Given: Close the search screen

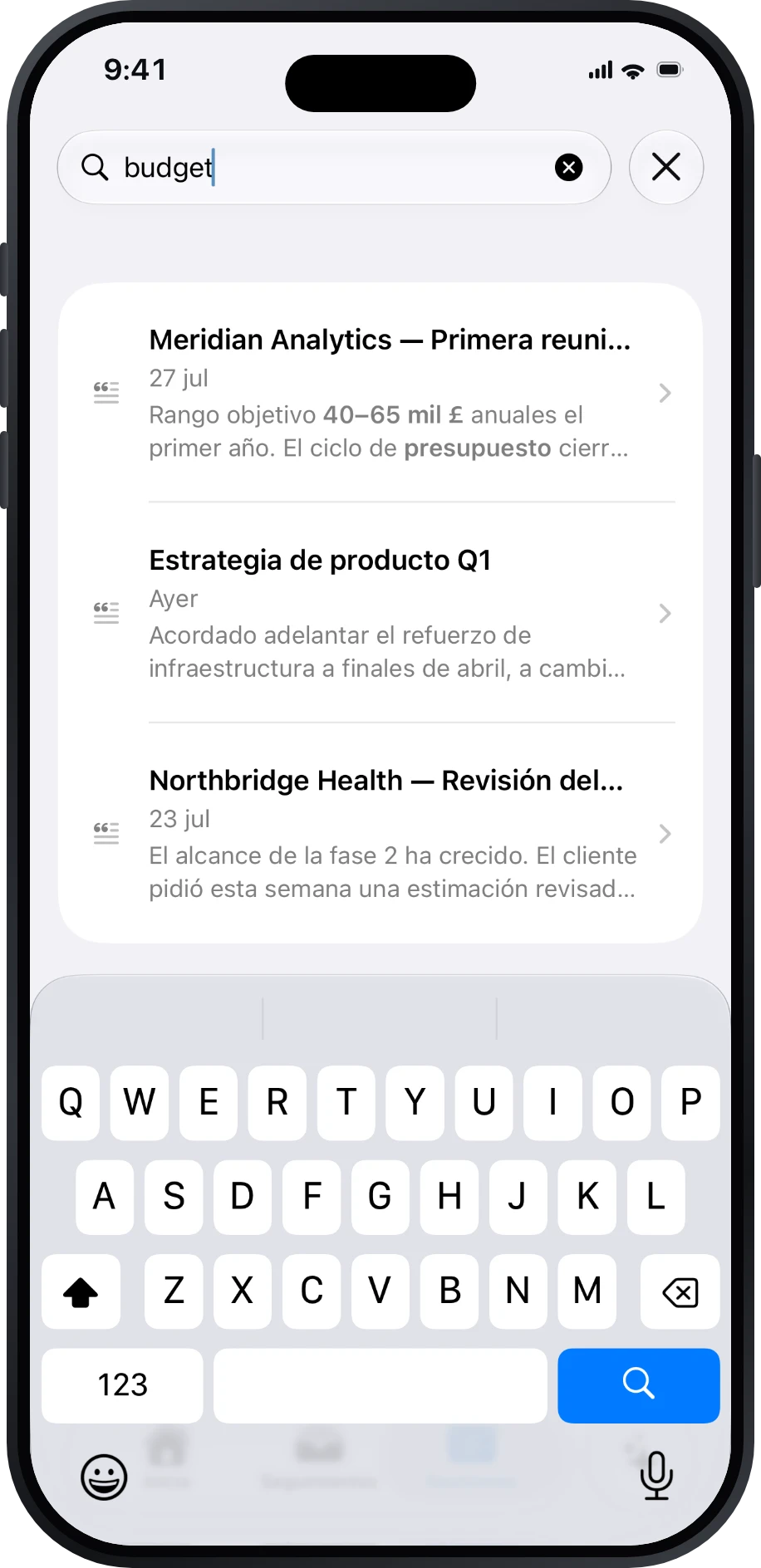Looking at the screenshot, I should click(666, 168).
